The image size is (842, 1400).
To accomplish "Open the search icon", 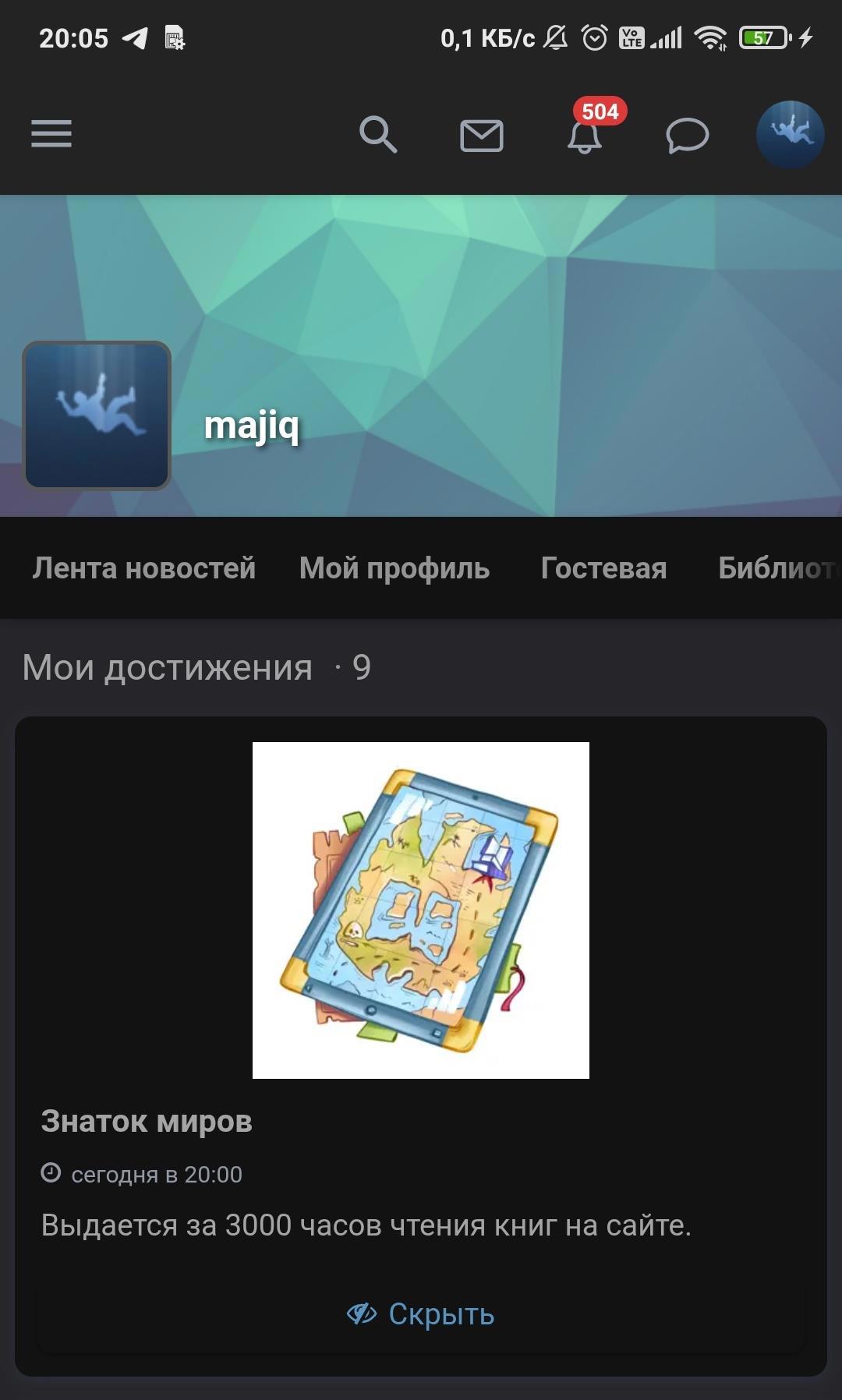I will pos(378,135).
